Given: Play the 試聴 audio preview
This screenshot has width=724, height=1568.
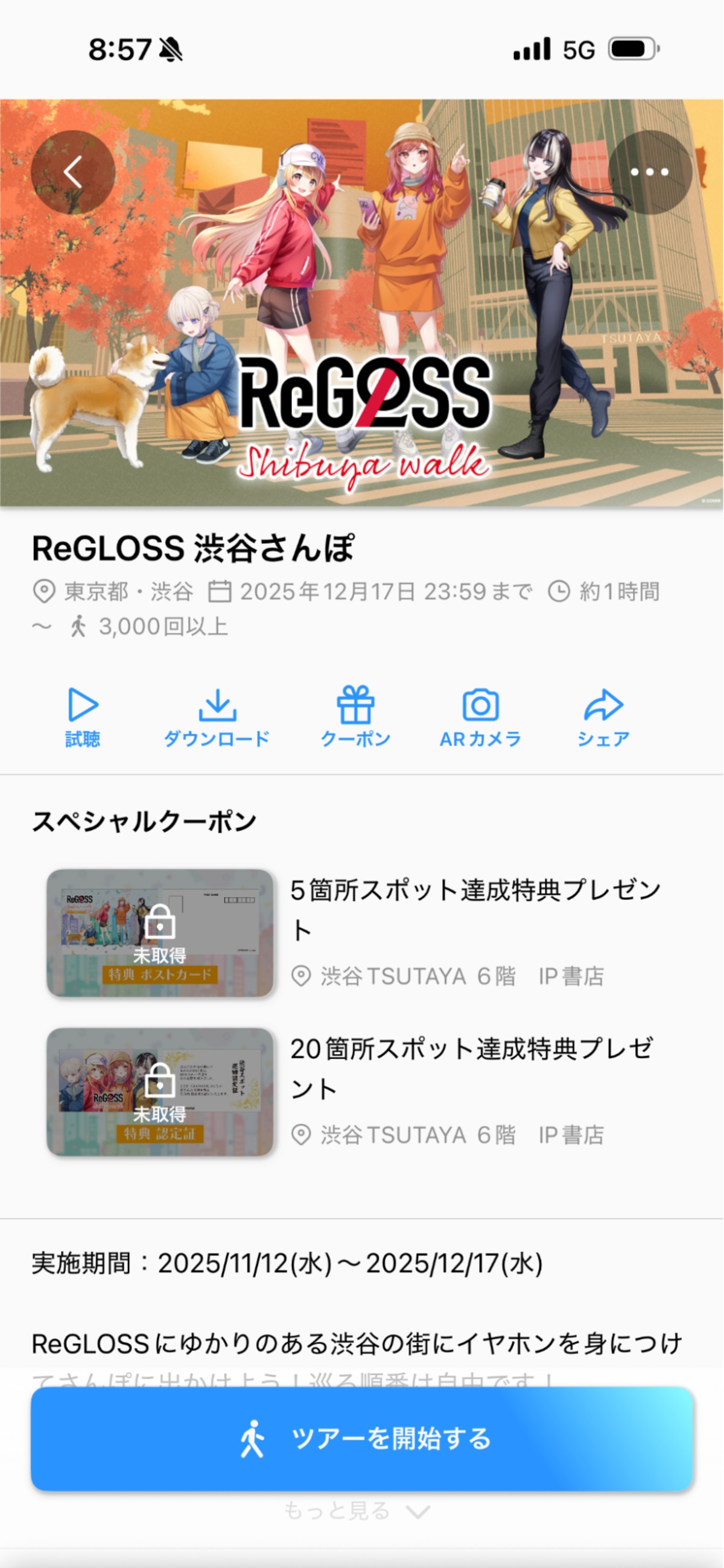Looking at the screenshot, I should [x=83, y=718].
